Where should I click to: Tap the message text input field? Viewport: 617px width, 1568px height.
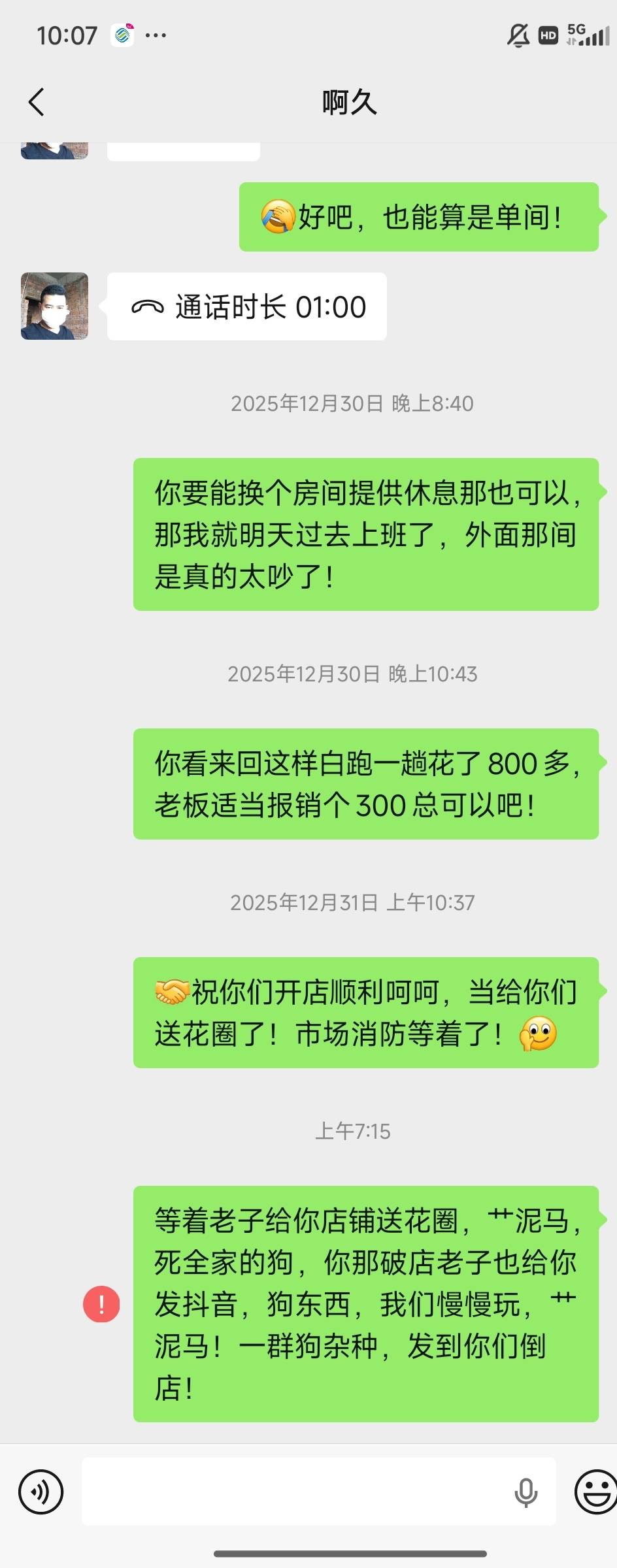click(294, 1492)
